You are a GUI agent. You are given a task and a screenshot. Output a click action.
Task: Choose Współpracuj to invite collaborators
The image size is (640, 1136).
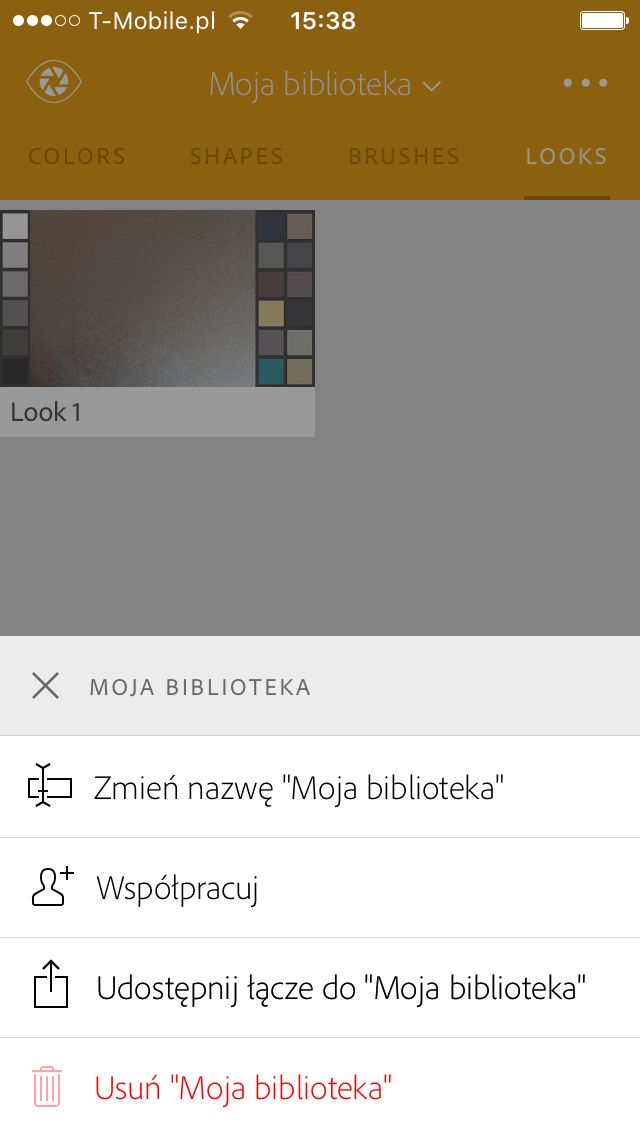(320, 888)
